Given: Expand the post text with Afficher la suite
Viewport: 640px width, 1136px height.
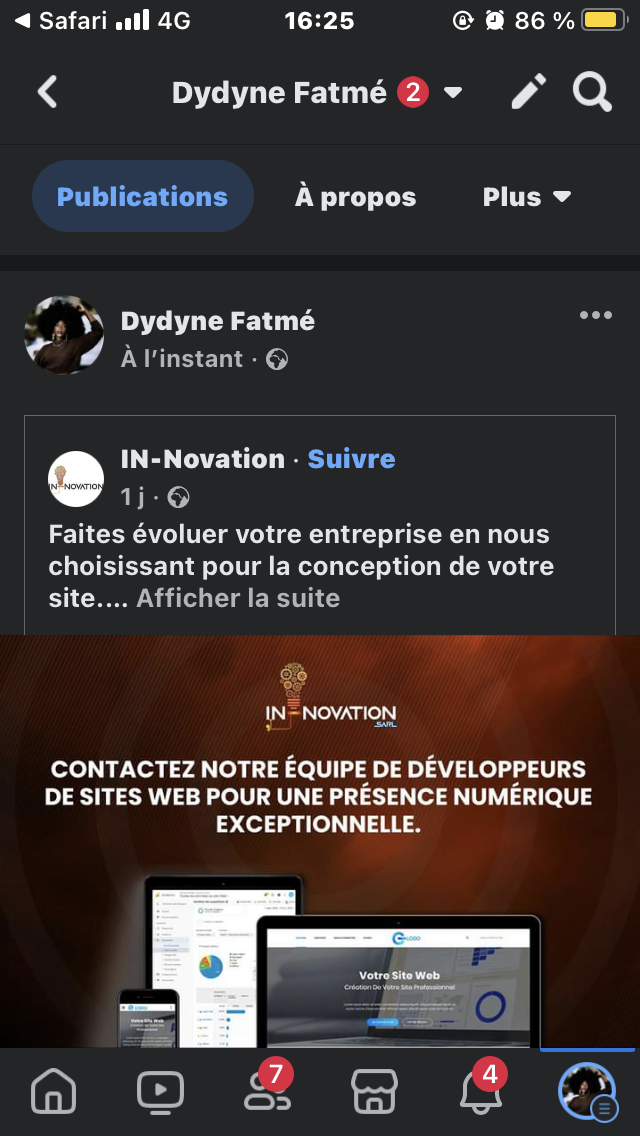Looking at the screenshot, I should coord(238,599).
